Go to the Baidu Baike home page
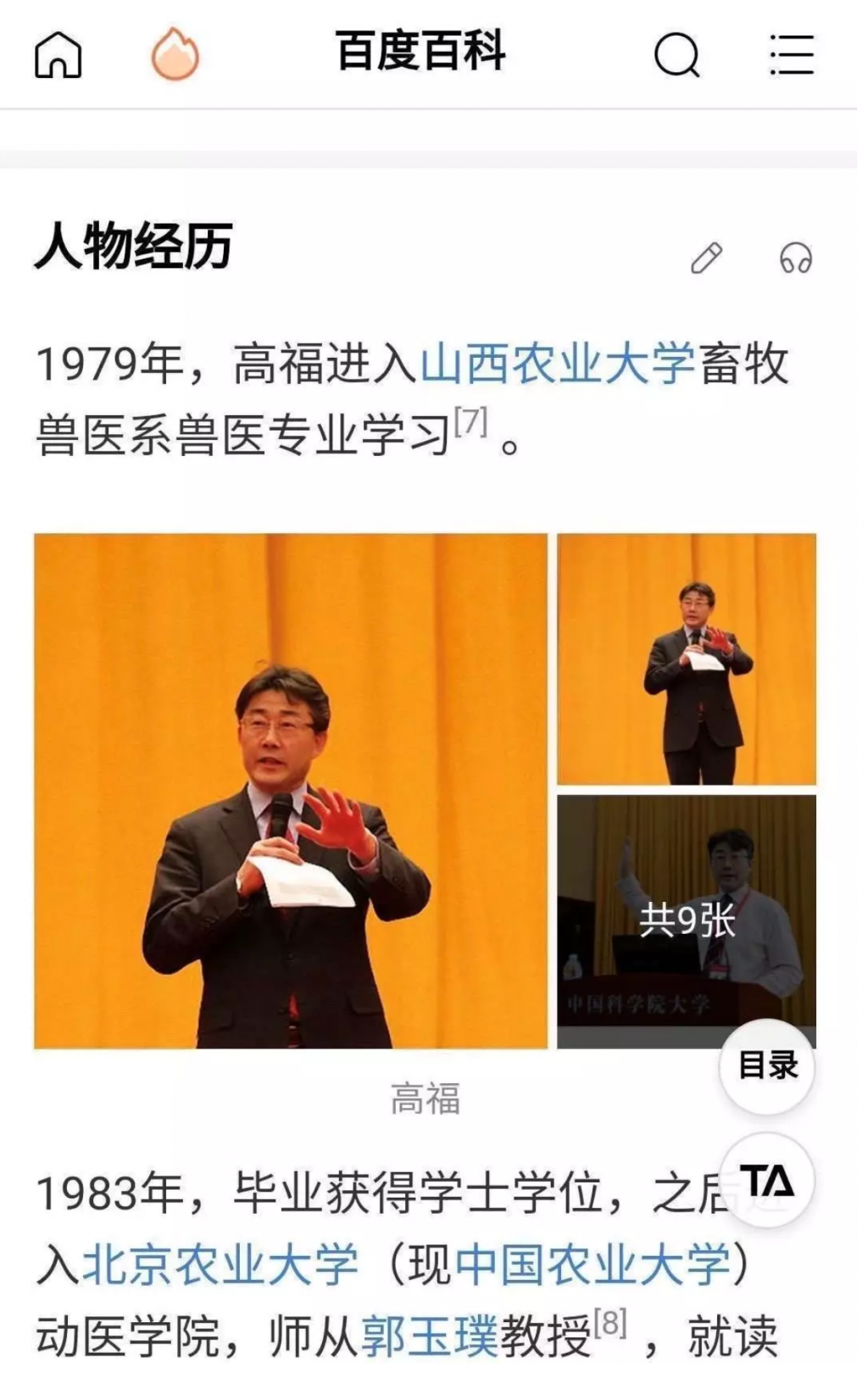This screenshot has height=1379, width=868. tap(58, 55)
